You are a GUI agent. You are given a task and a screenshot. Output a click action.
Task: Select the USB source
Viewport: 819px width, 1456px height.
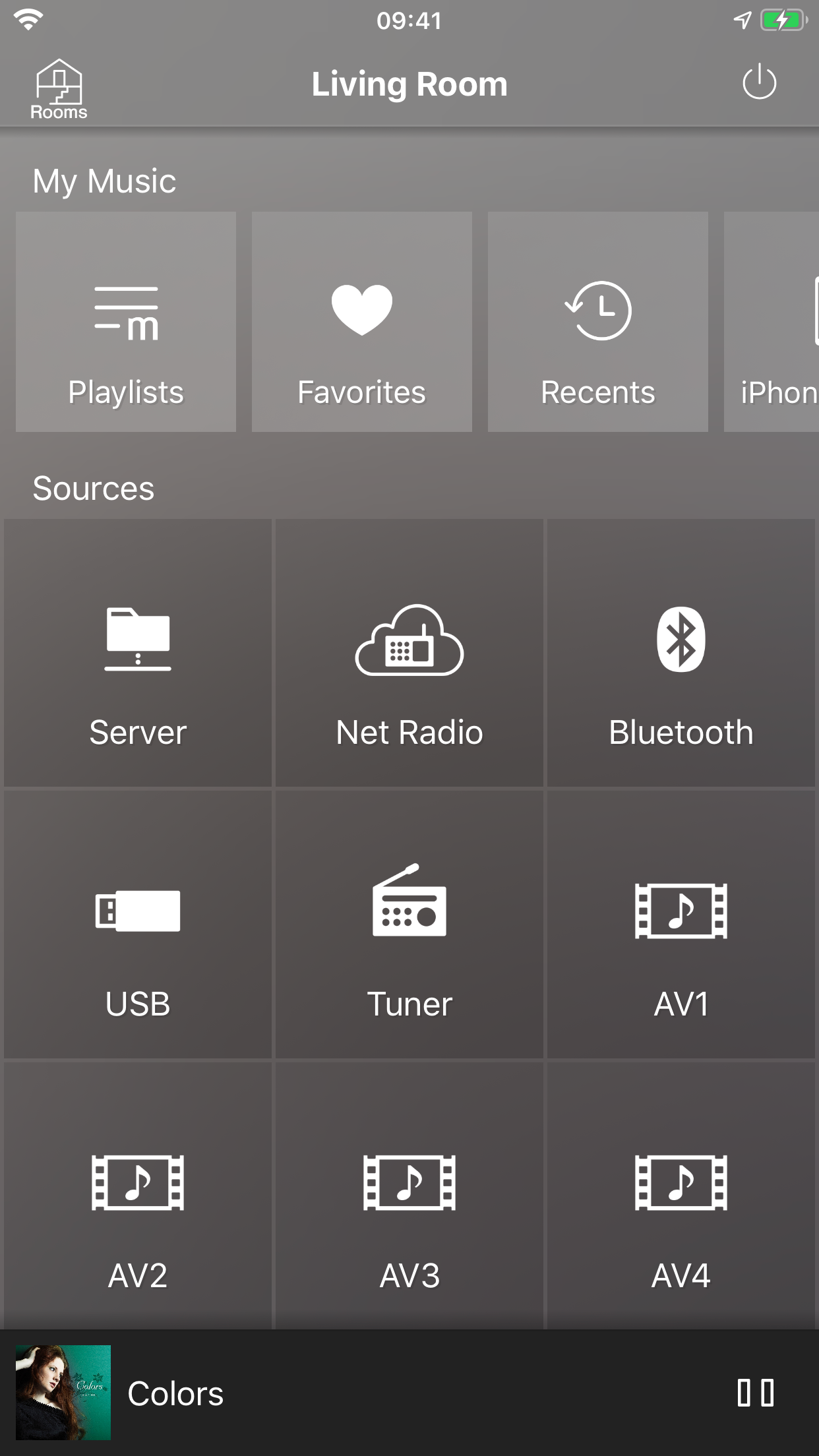tap(138, 925)
